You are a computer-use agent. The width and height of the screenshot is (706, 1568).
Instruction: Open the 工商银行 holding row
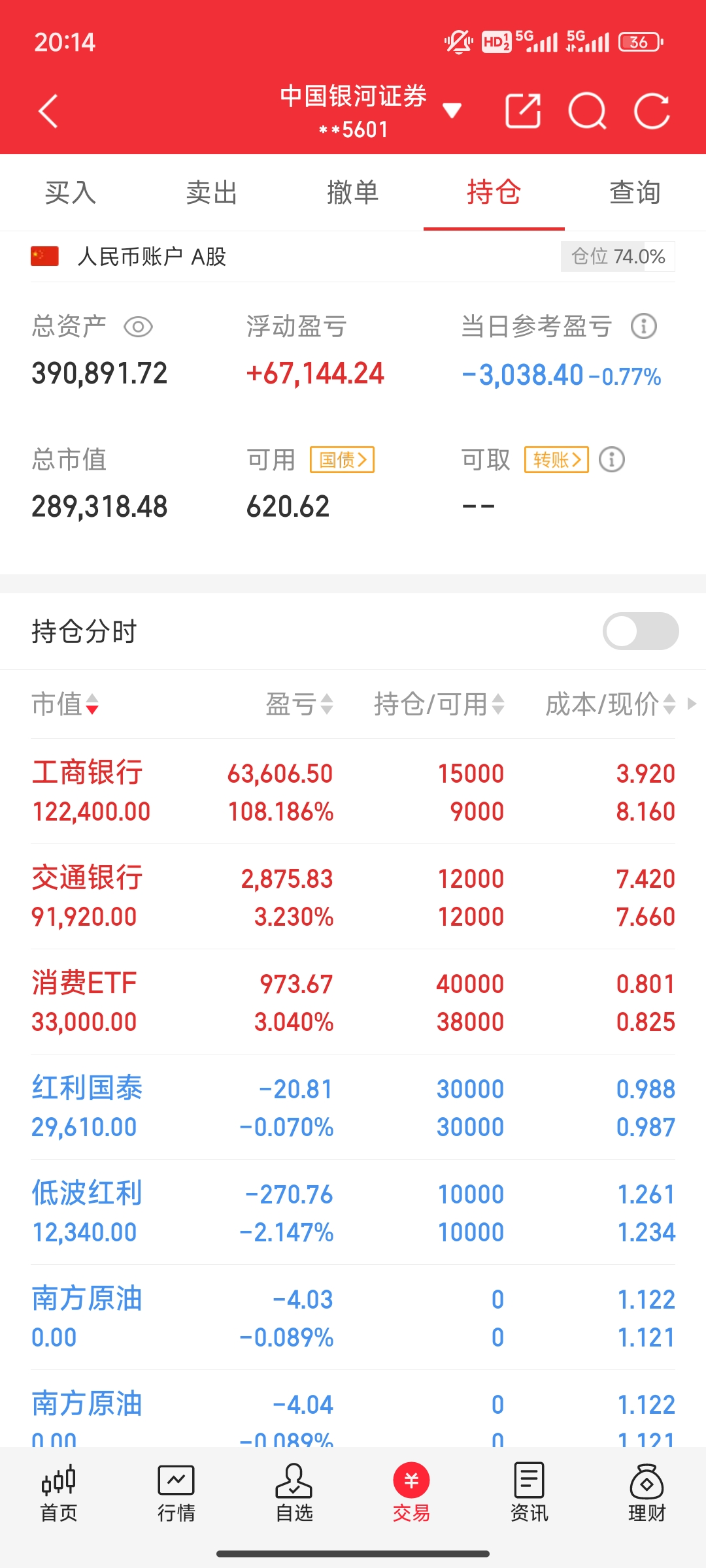pyautogui.click(x=353, y=792)
